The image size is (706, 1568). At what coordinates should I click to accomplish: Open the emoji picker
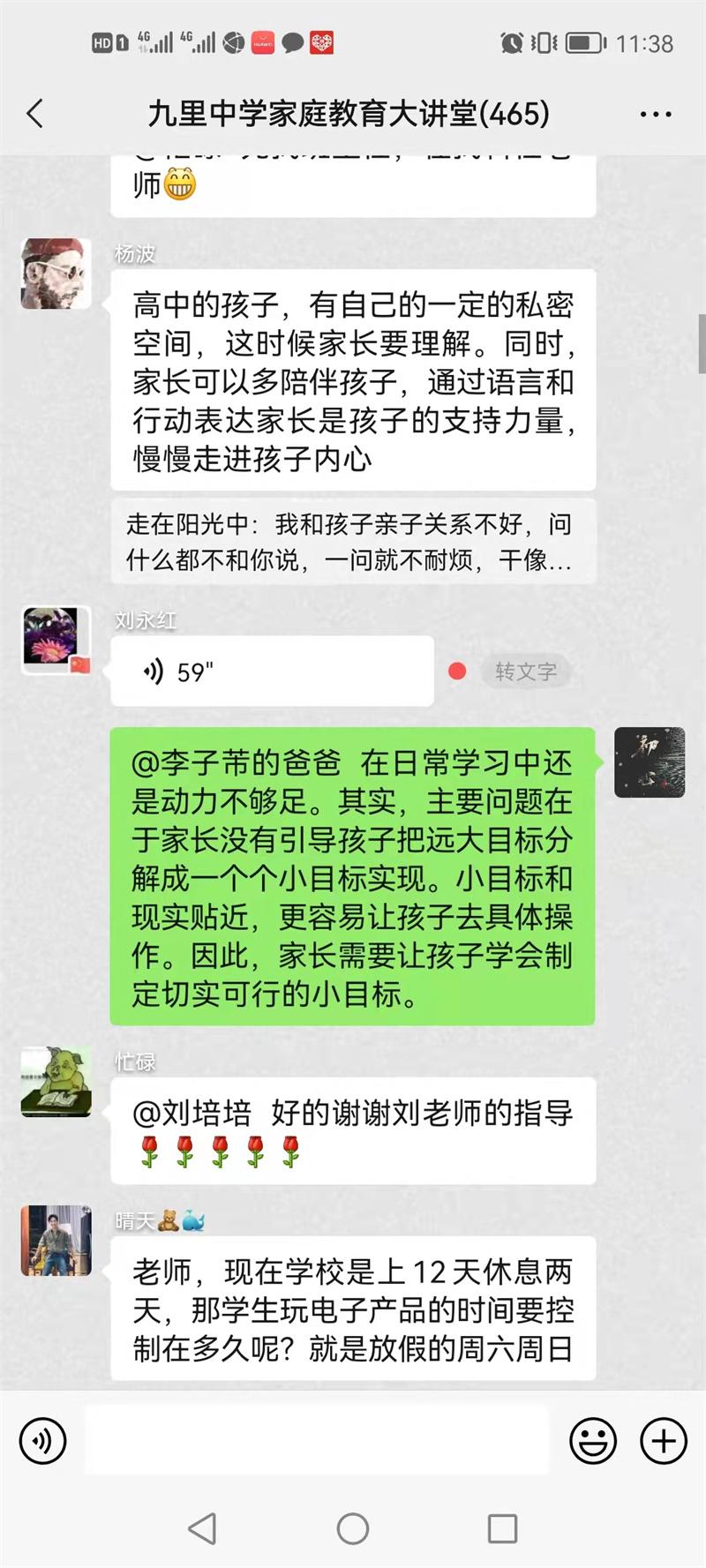pos(593,1441)
